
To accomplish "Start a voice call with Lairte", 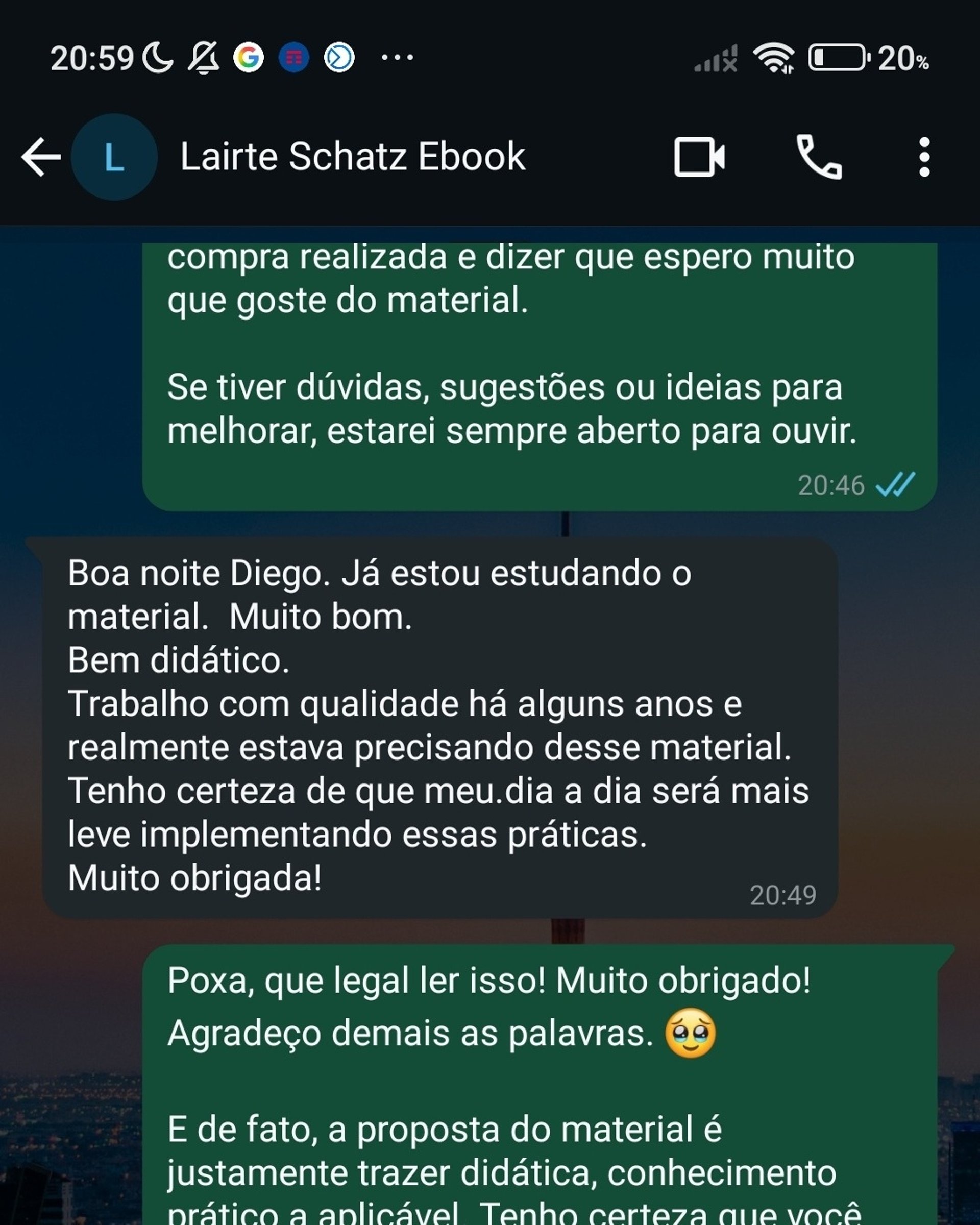I will (819, 157).
